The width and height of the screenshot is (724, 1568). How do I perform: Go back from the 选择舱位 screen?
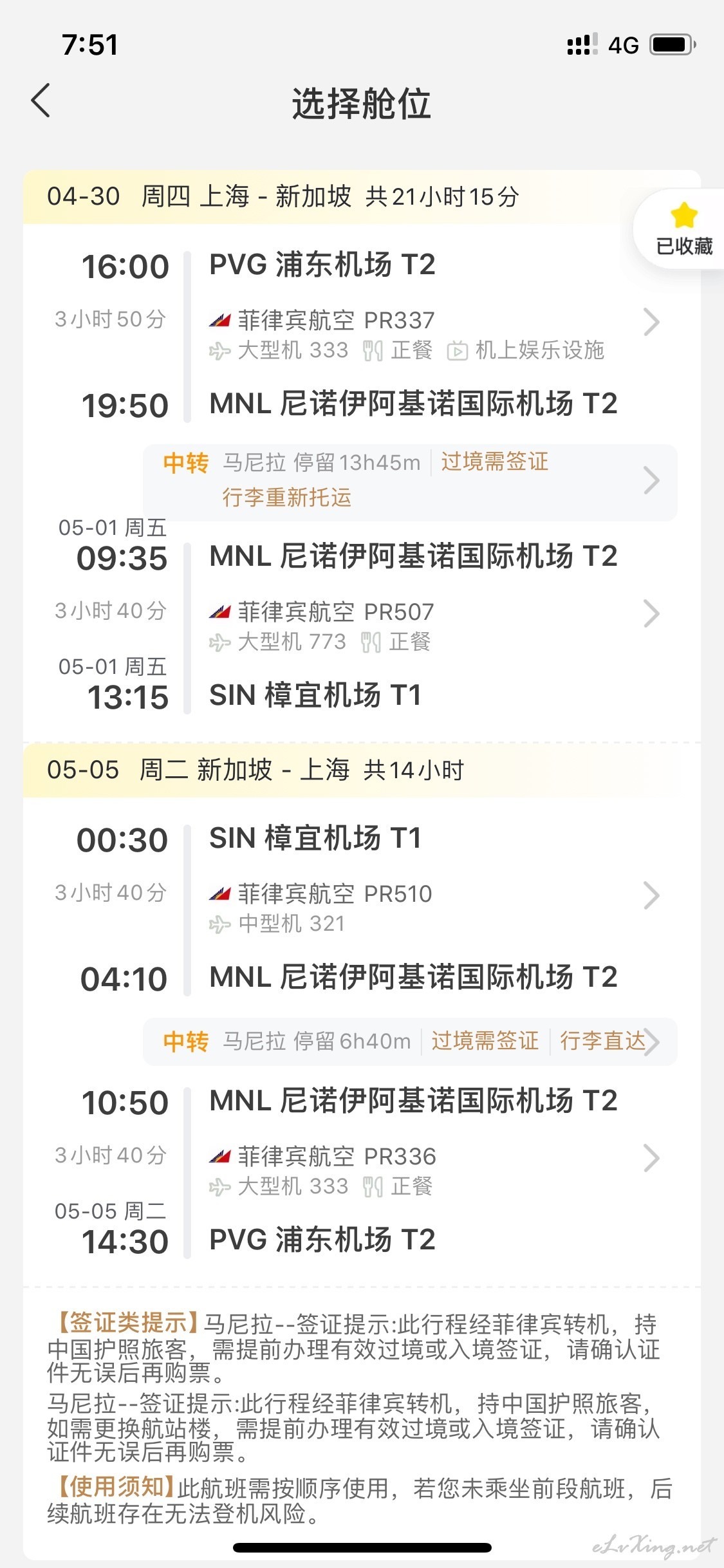click(x=41, y=101)
